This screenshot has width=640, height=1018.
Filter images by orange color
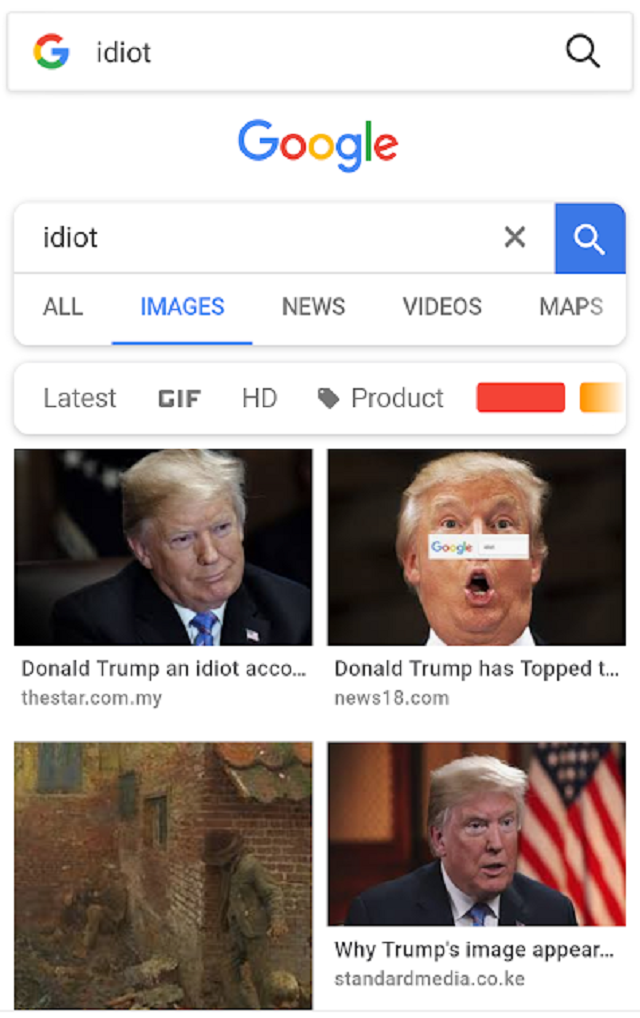pos(601,398)
